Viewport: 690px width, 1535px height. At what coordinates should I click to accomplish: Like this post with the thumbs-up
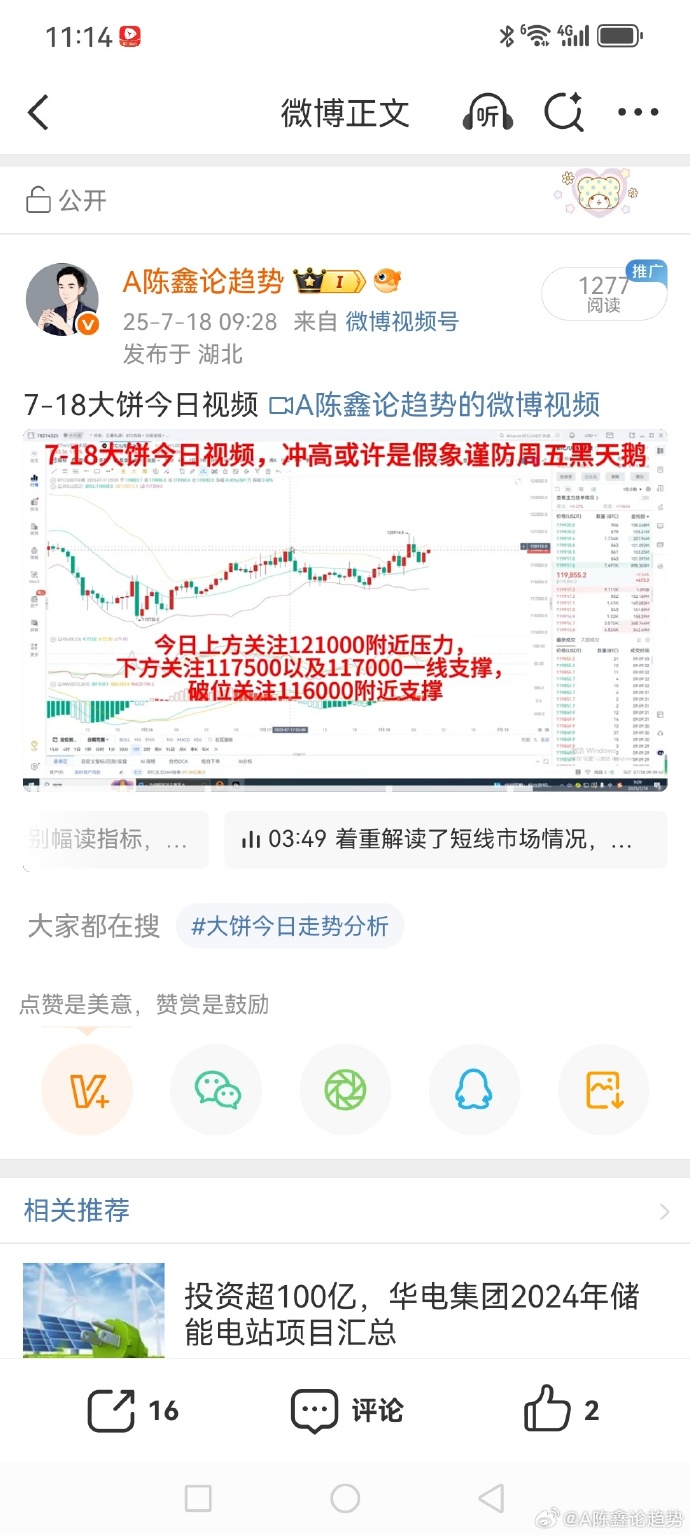(x=560, y=1411)
